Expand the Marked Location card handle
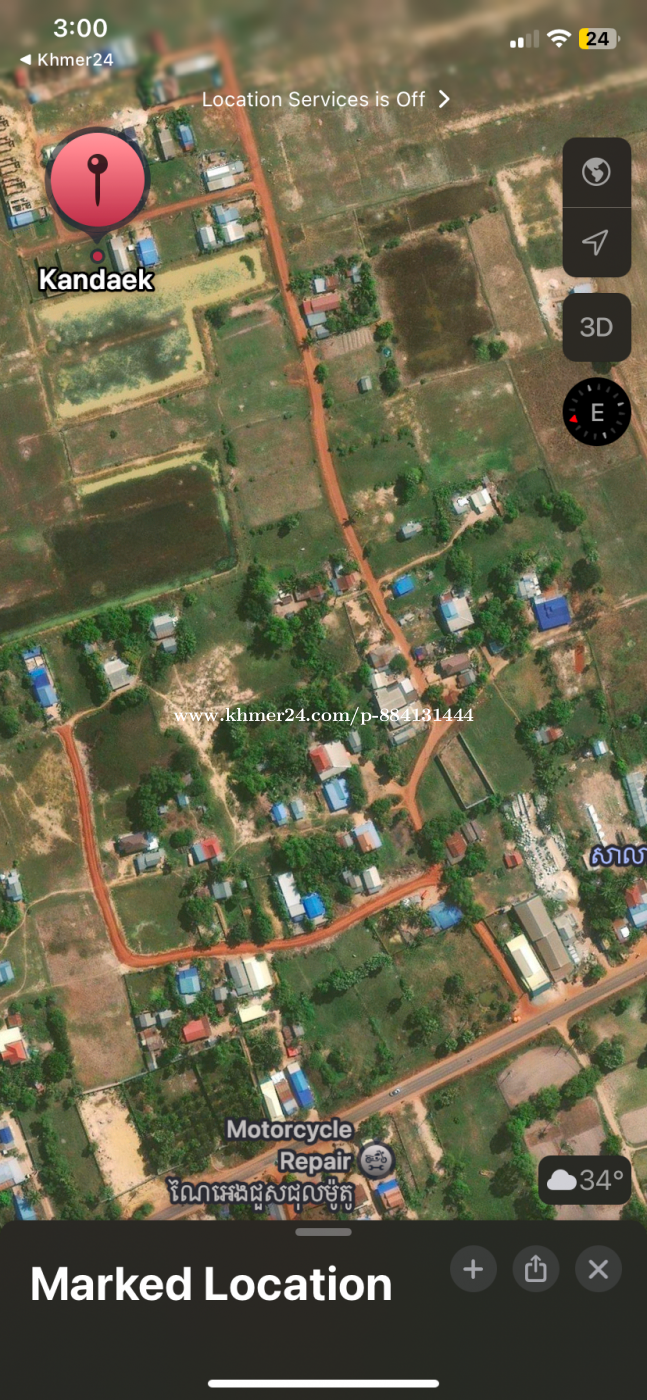 coord(323,1232)
